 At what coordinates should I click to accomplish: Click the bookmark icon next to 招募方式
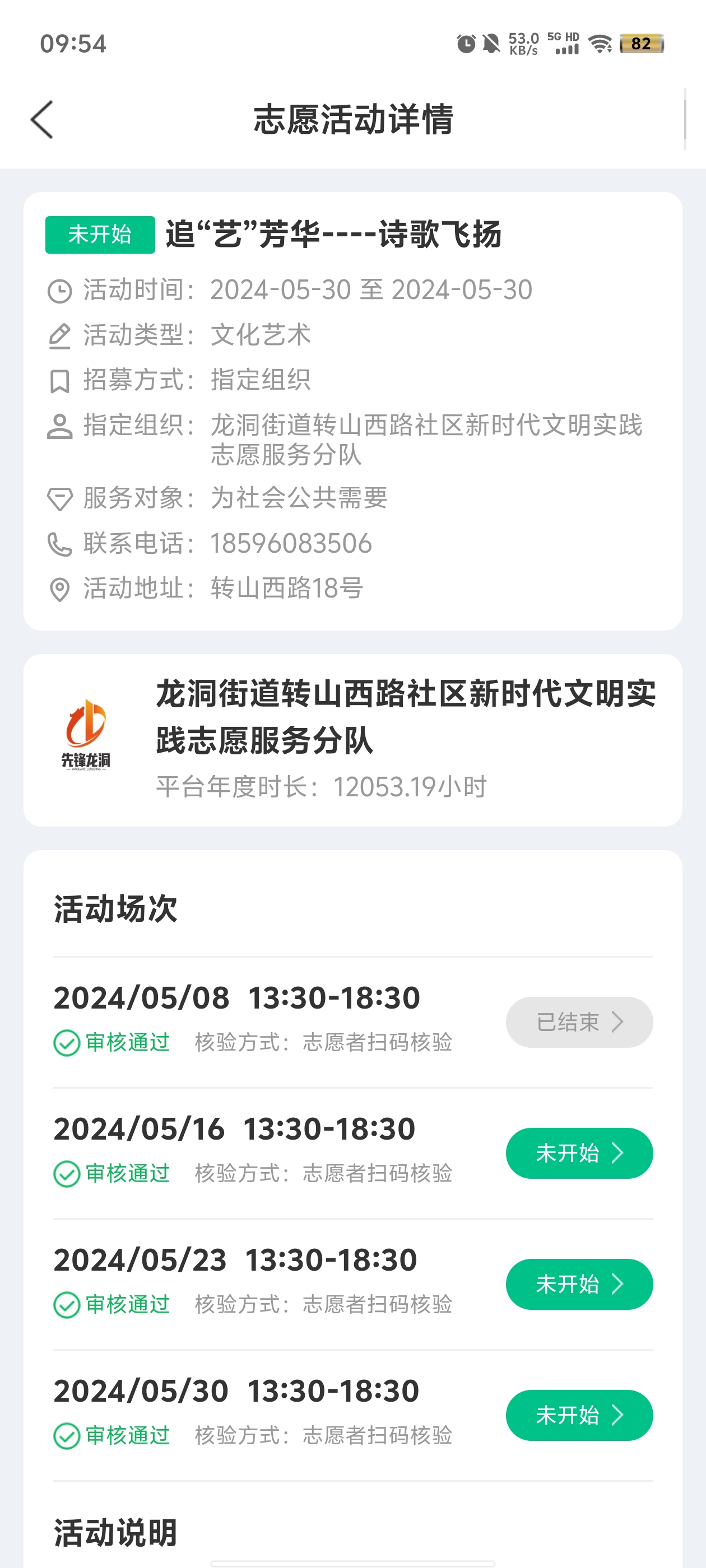click(x=60, y=379)
